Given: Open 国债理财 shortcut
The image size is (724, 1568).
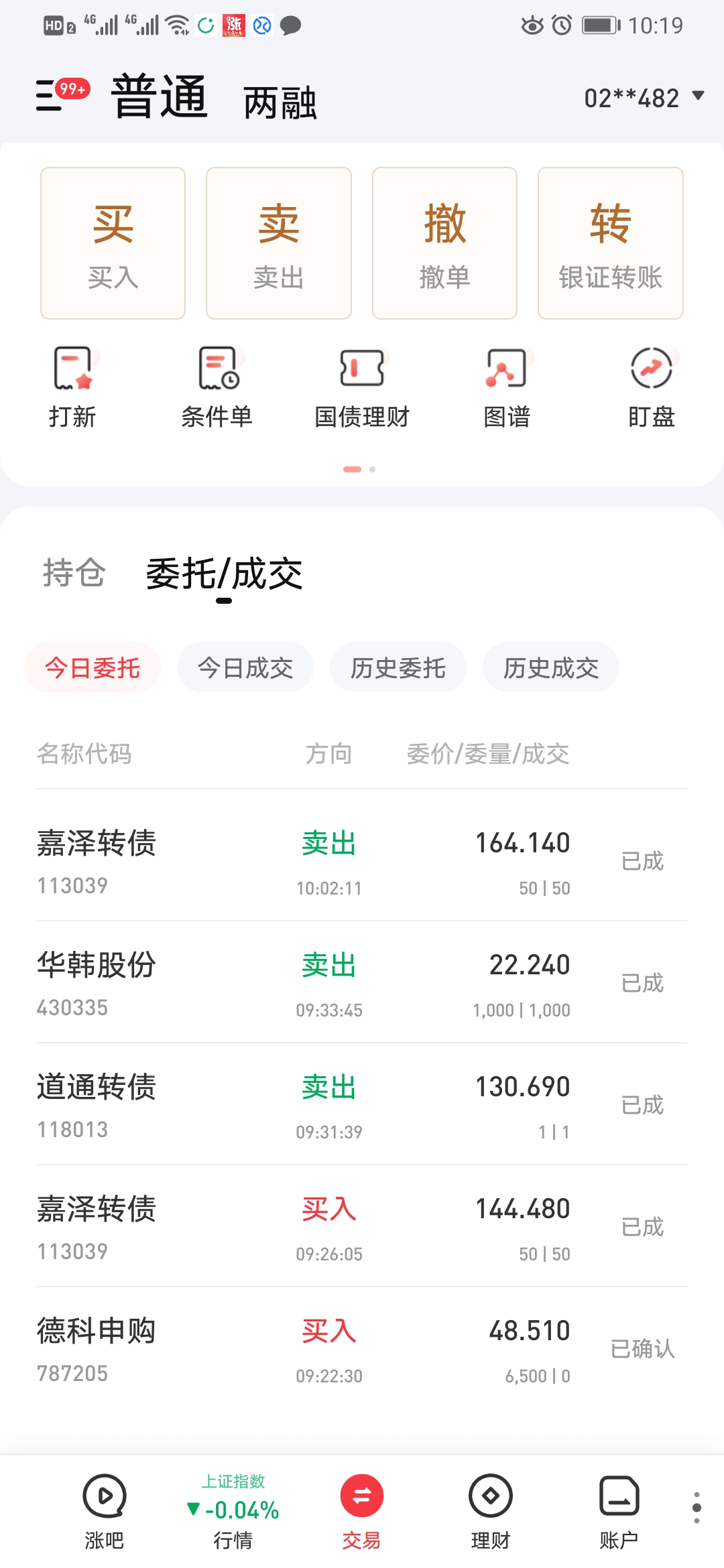Looking at the screenshot, I should 362,387.
